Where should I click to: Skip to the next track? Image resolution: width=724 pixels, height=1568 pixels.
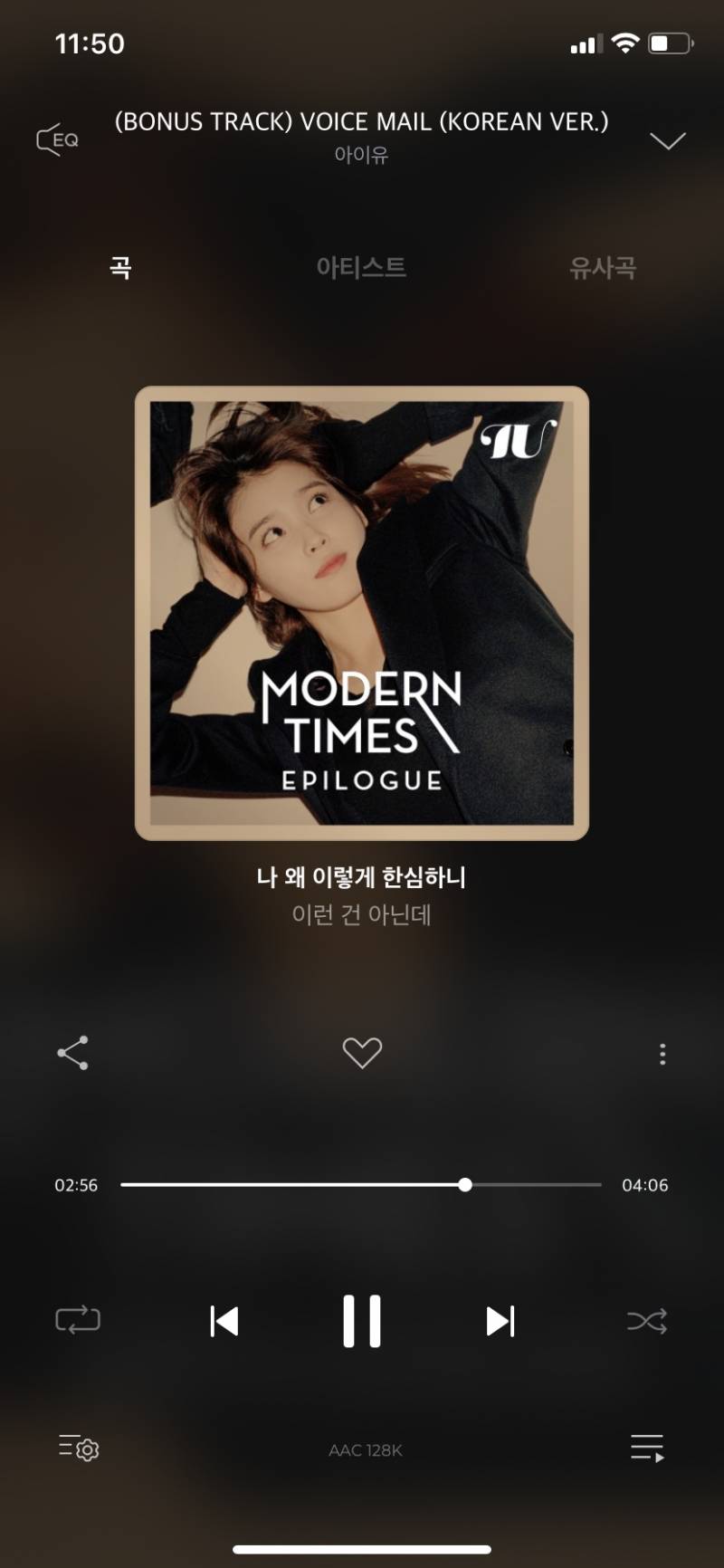click(500, 1320)
